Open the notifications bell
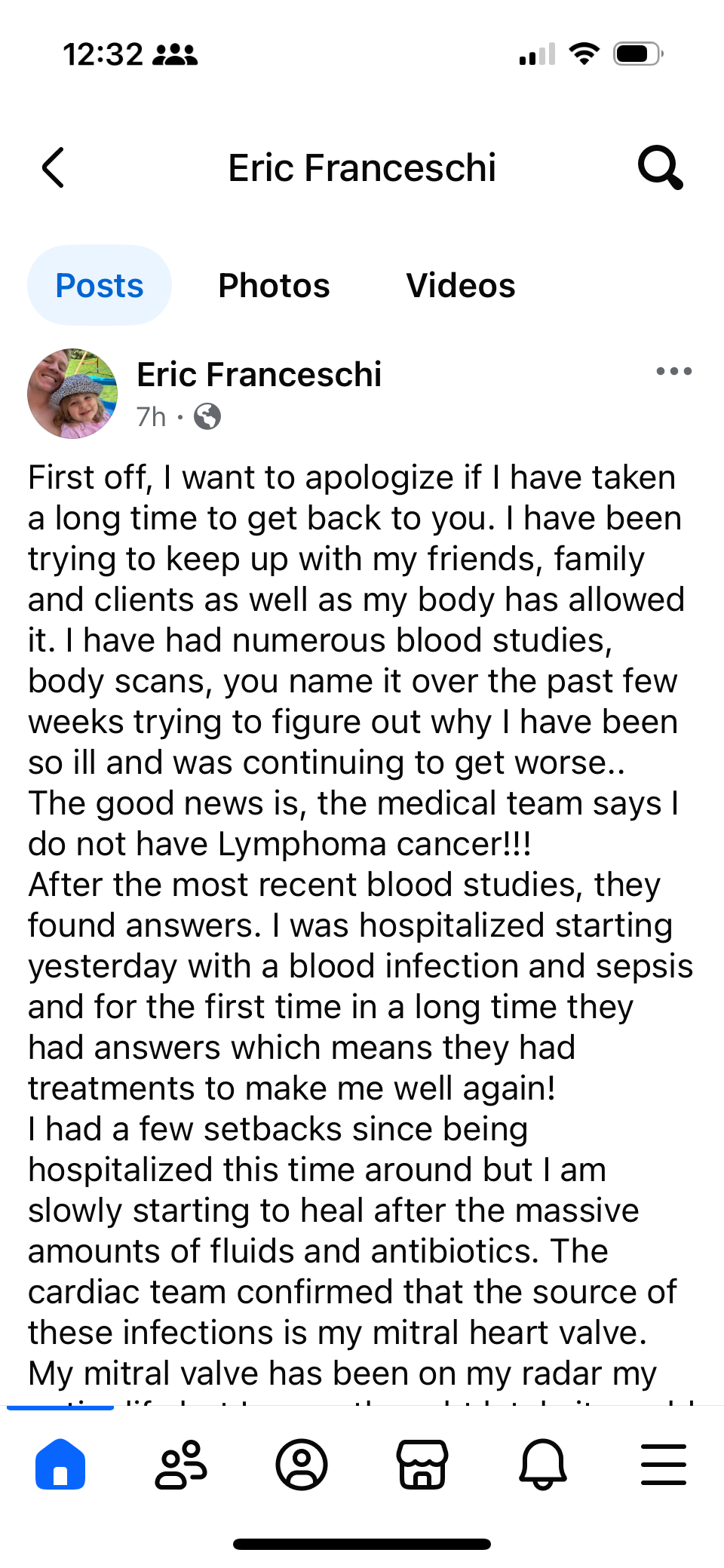This screenshot has height=1568, width=724. click(x=543, y=1464)
